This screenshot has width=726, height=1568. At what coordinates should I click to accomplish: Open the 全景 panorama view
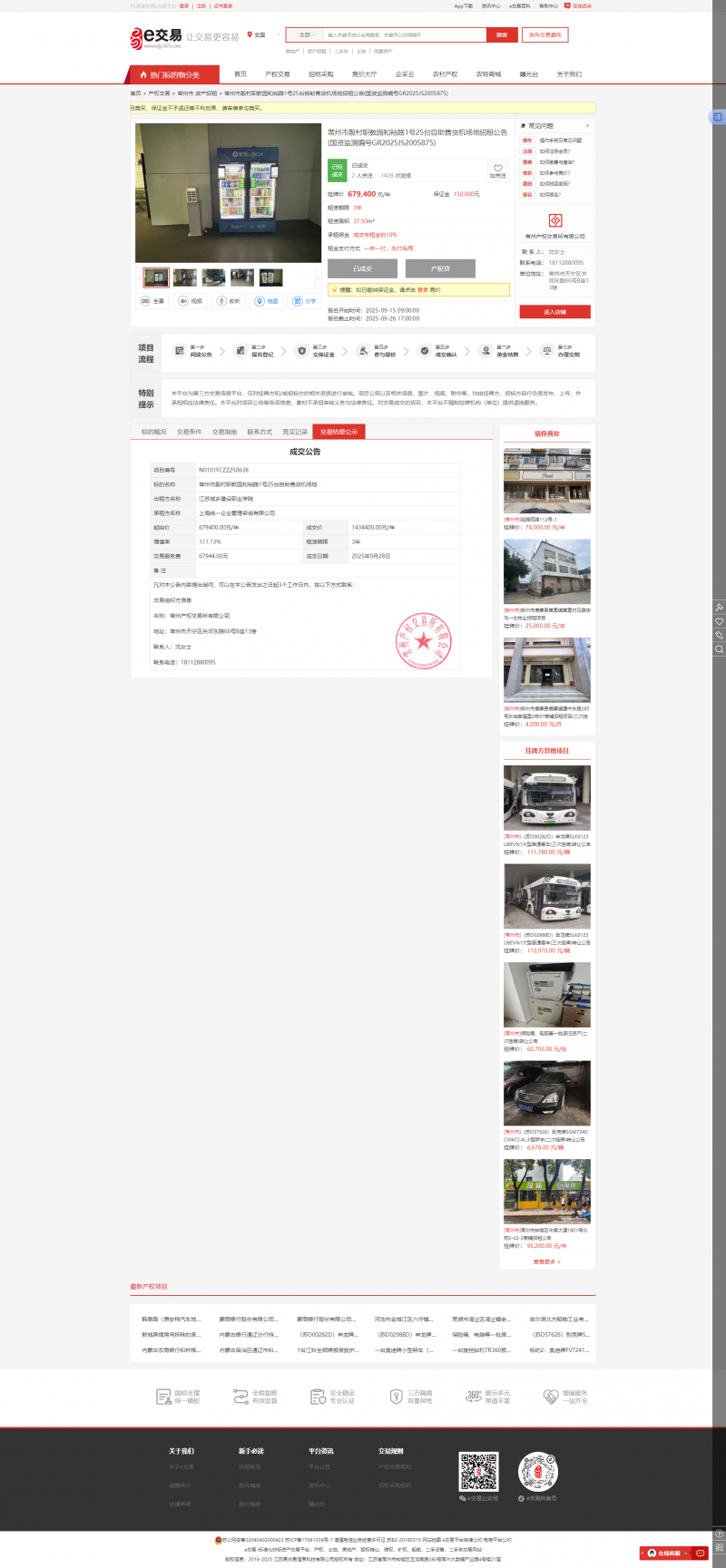click(x=153, y=301)
